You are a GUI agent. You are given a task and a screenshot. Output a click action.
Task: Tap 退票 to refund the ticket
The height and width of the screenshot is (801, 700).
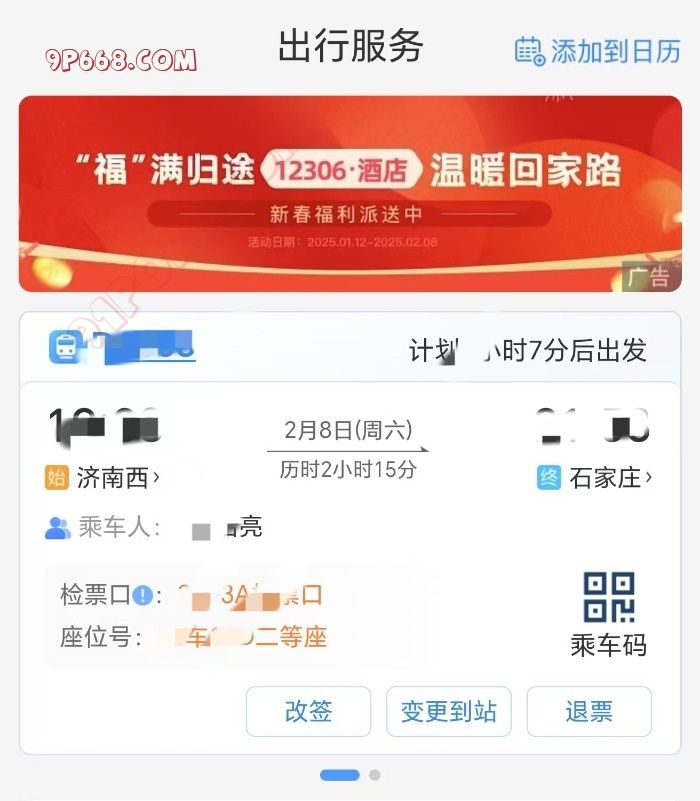(x=589, y=711)
